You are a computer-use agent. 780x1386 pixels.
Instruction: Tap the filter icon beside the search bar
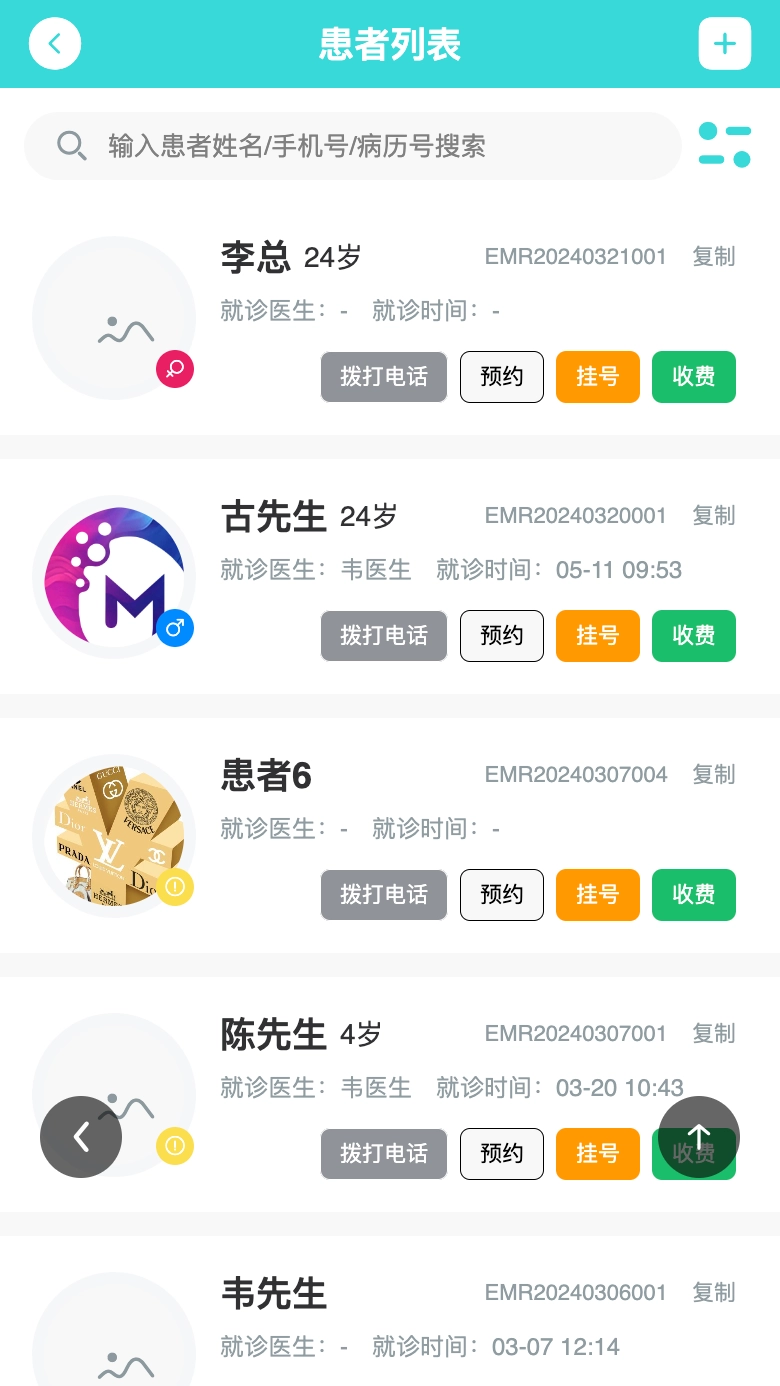click(x=724, y=145)
